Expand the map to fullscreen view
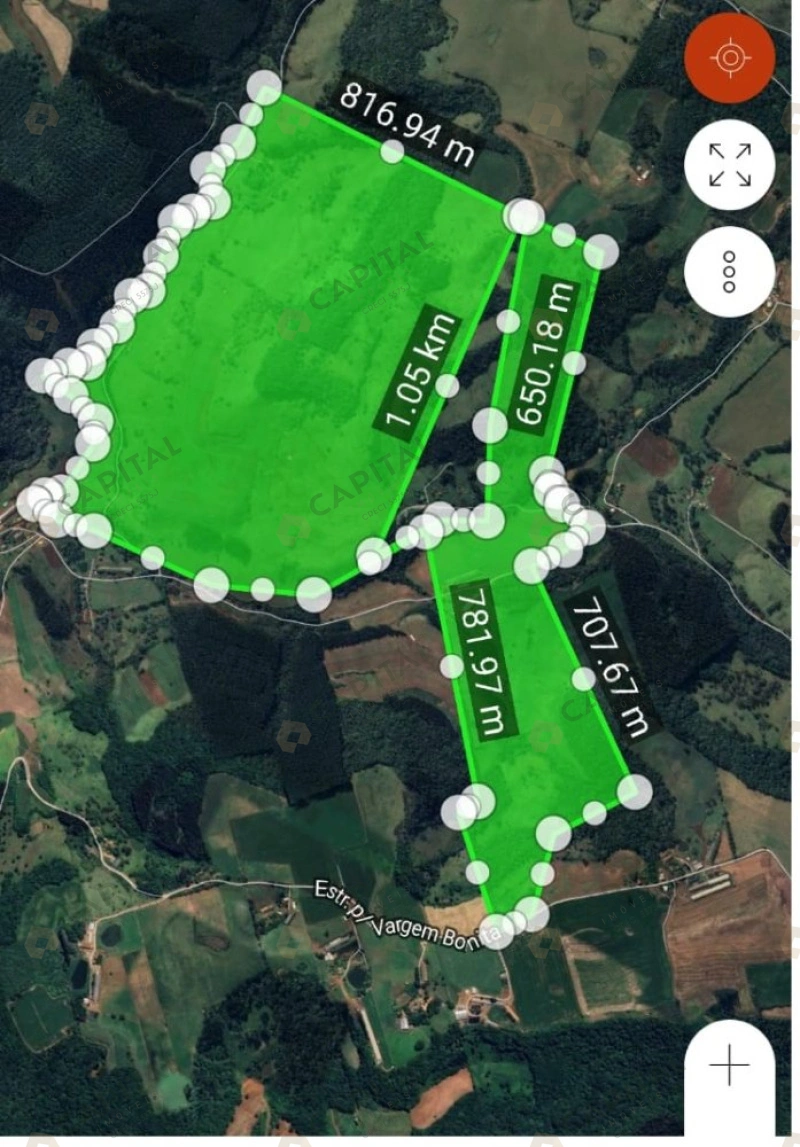The height and width of the screenshot is (1147, 800). [x=729, y=165]
